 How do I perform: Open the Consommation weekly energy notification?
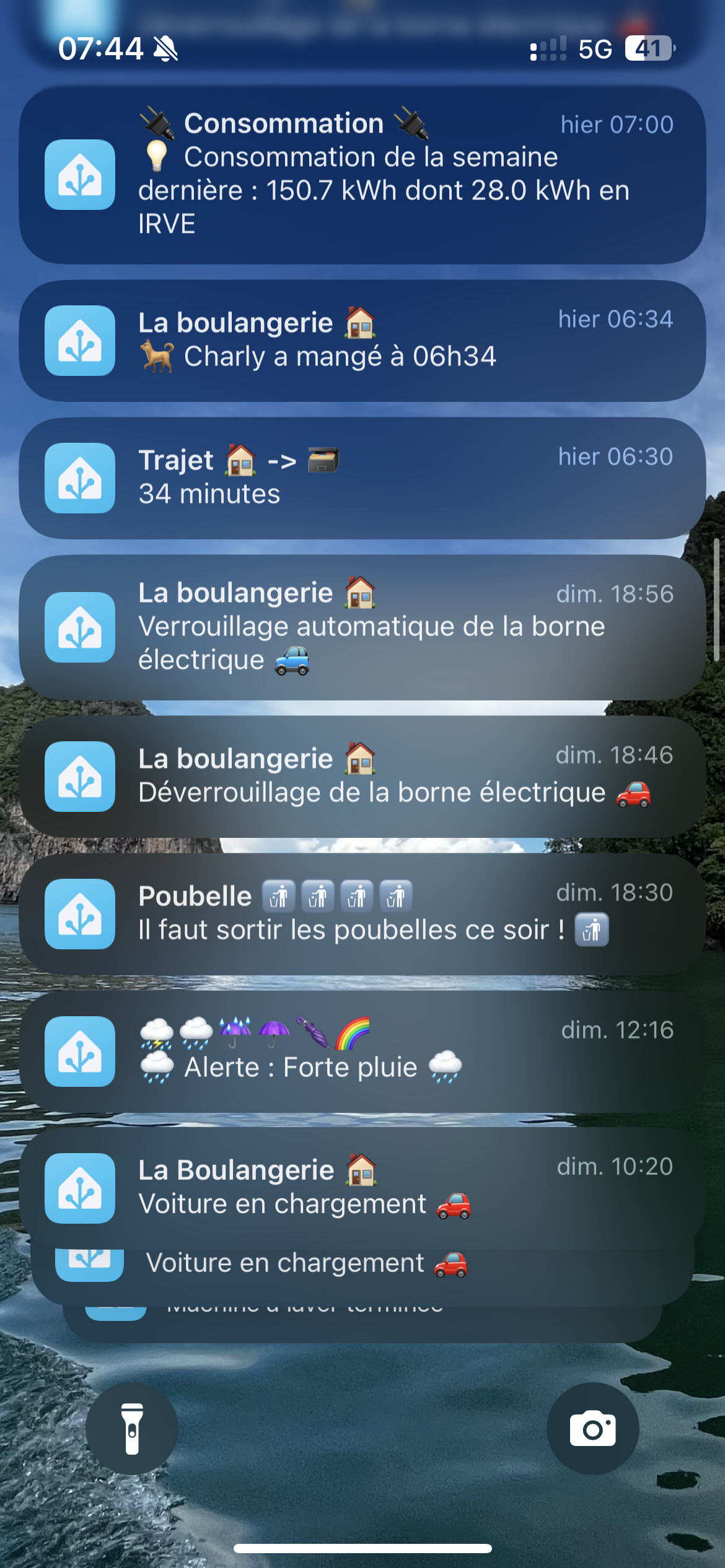362,175
